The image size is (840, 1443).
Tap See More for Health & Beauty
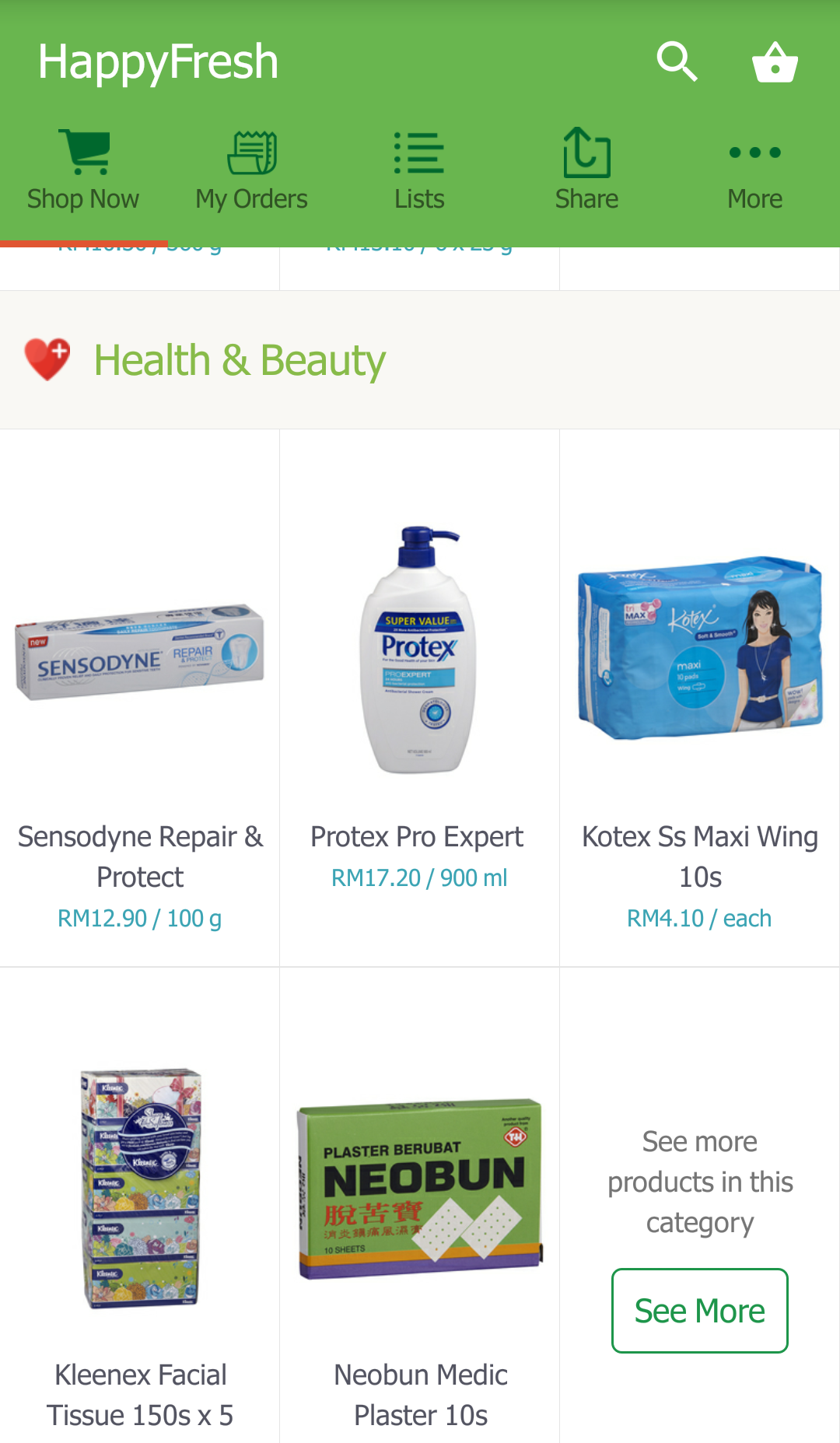699,1311
